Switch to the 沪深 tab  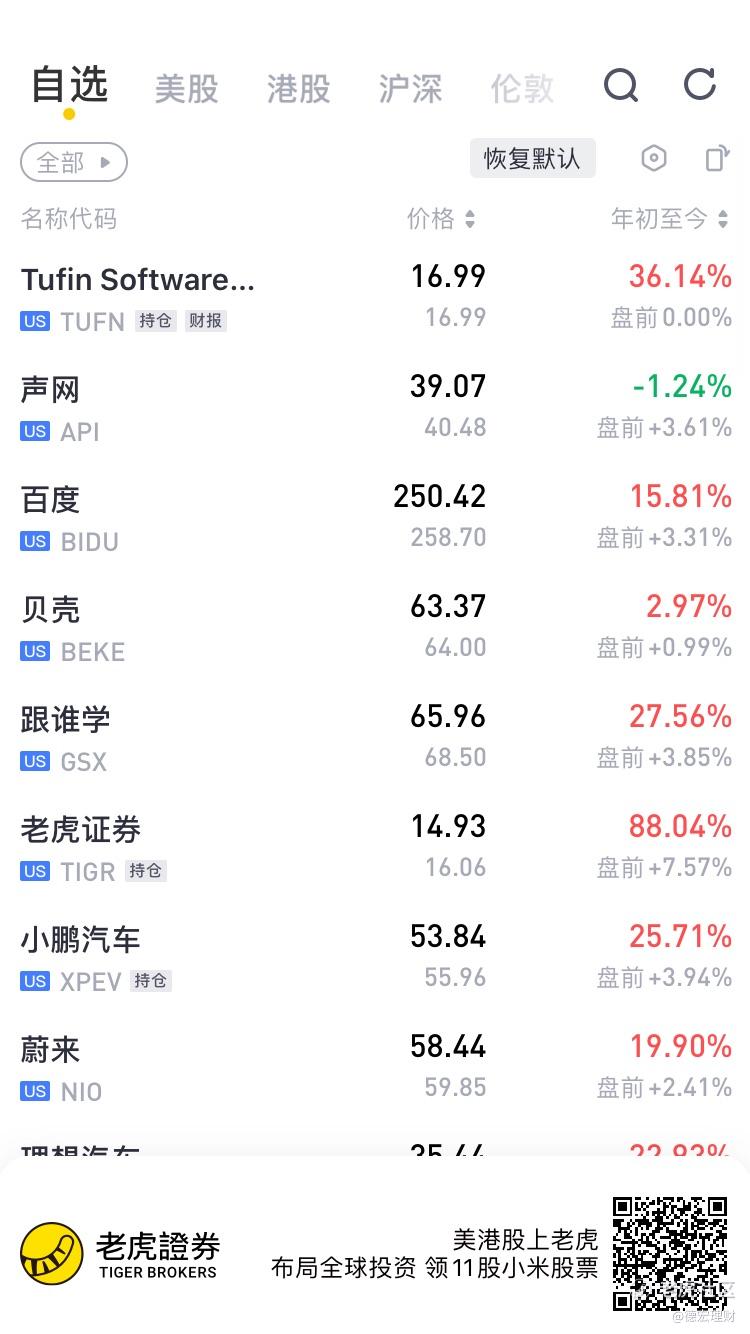(410, 89)
